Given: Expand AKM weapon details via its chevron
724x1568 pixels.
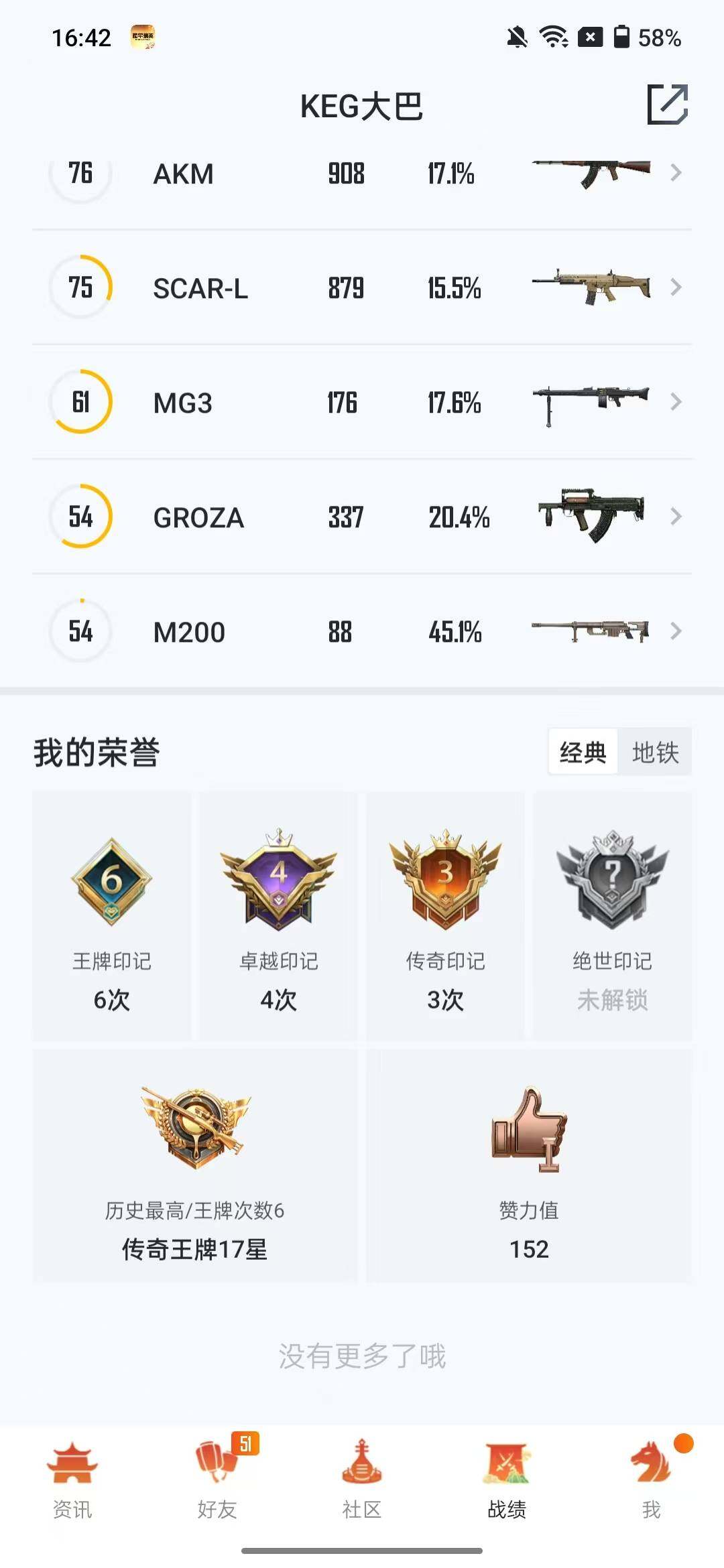Looking at the screenshot, I should click(x=676, y=173).
